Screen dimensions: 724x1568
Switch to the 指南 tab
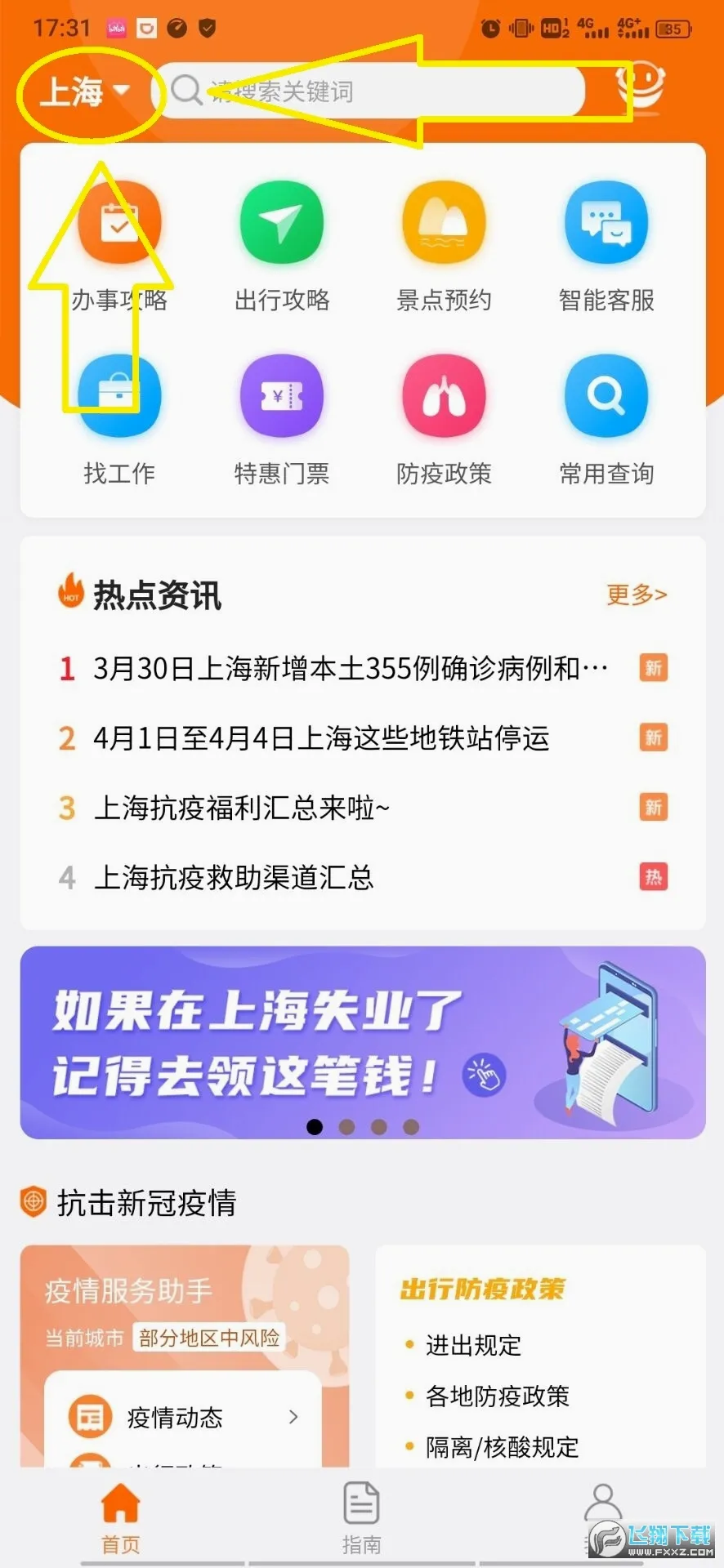pyautogui.click(x=361, y=1518)
